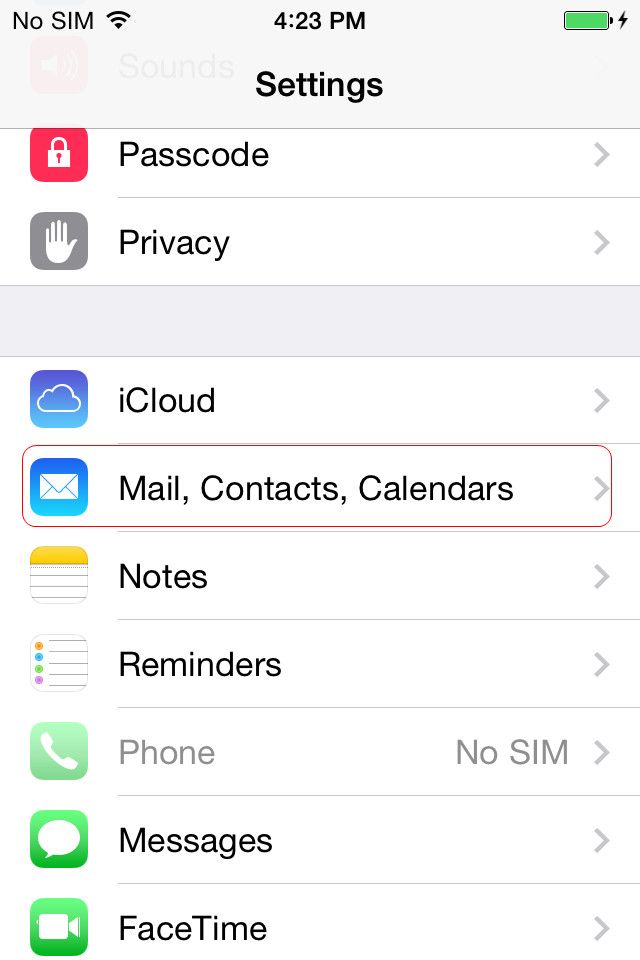View Reminders settings
Image resolution: width=640 pixels, height=960 pixels.
[x=320, y=665]
